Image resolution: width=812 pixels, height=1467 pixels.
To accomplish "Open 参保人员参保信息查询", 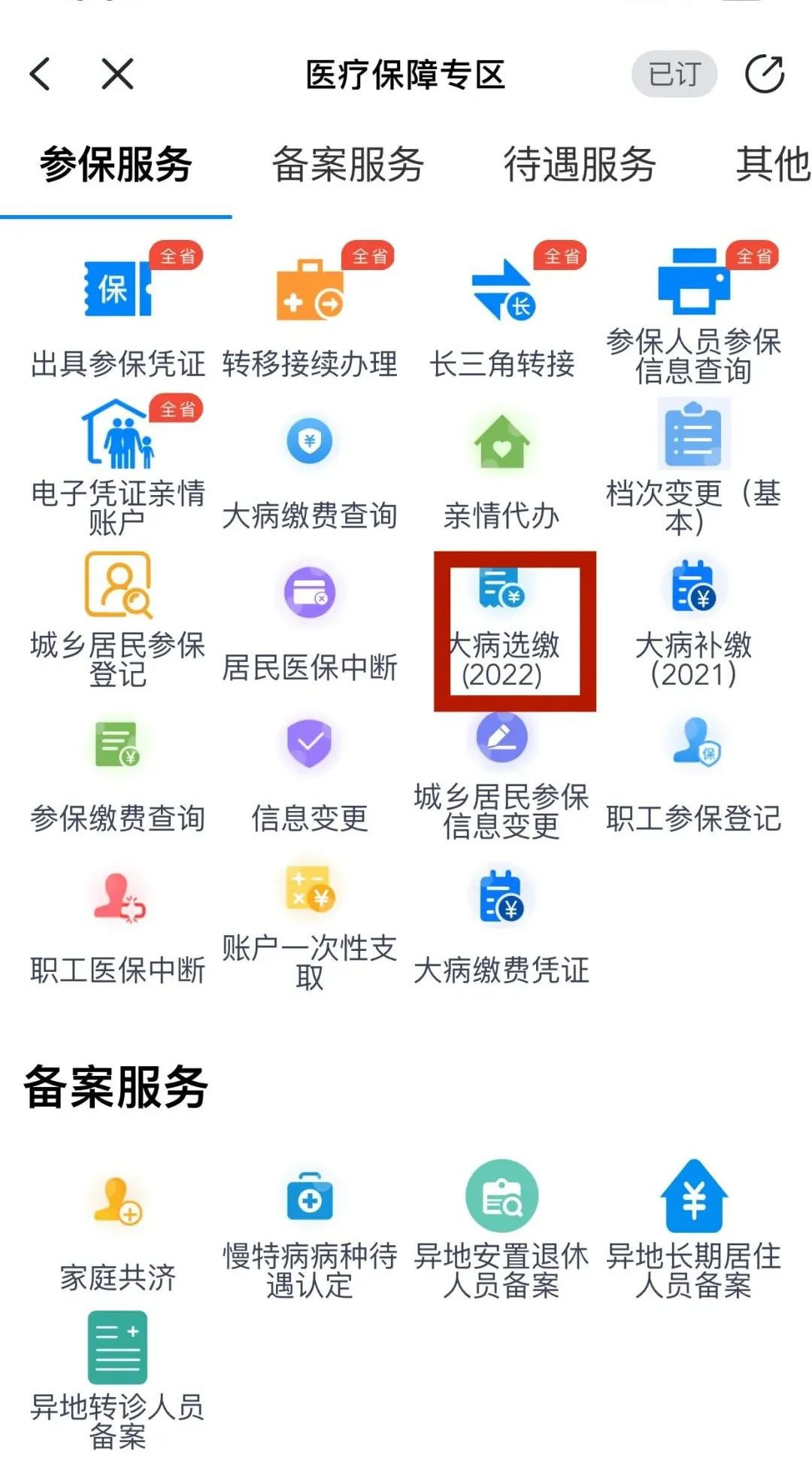I will (693, 316).
